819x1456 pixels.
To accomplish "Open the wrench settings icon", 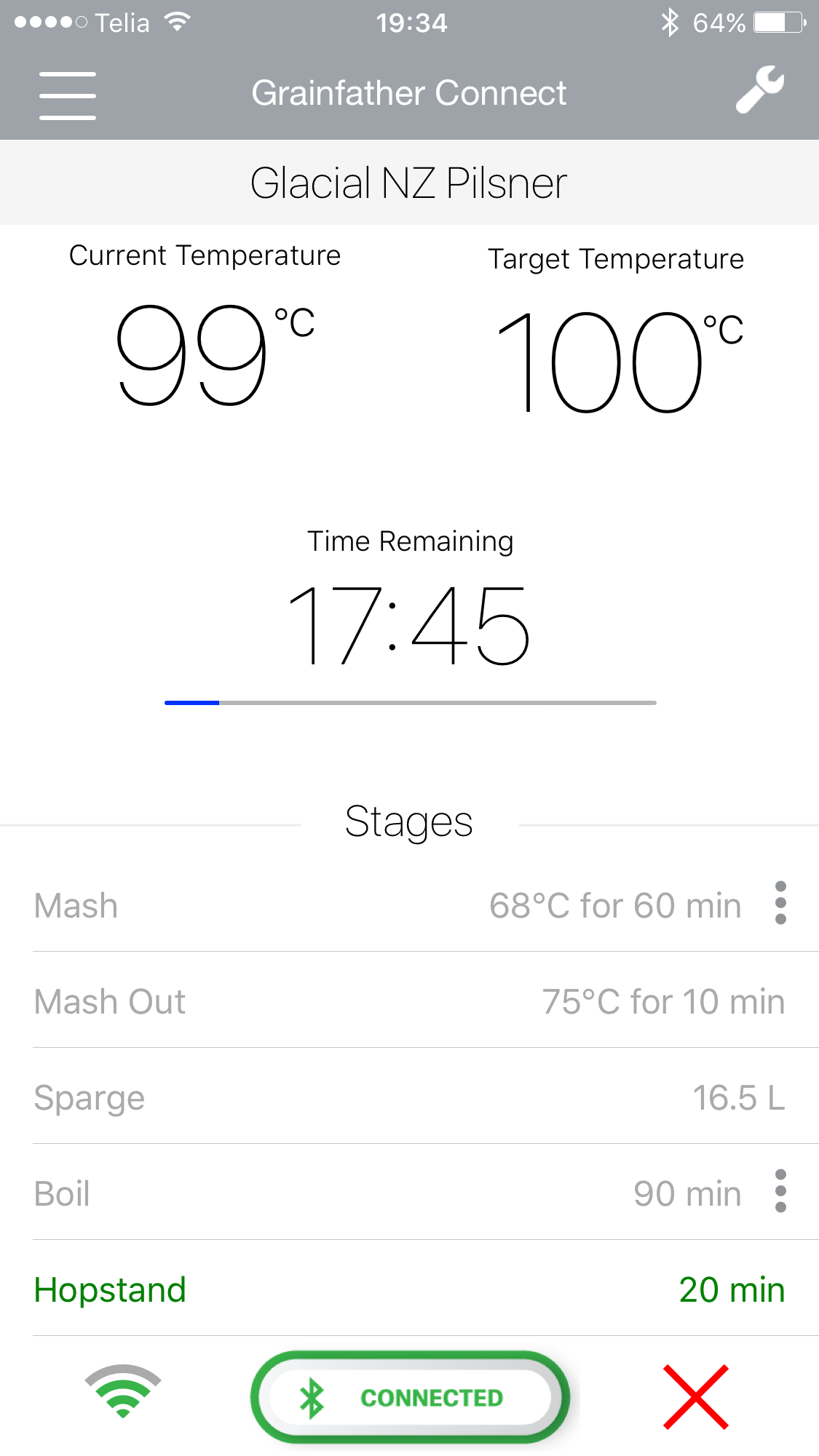I will pyautogui.click(x=760, y=90).
